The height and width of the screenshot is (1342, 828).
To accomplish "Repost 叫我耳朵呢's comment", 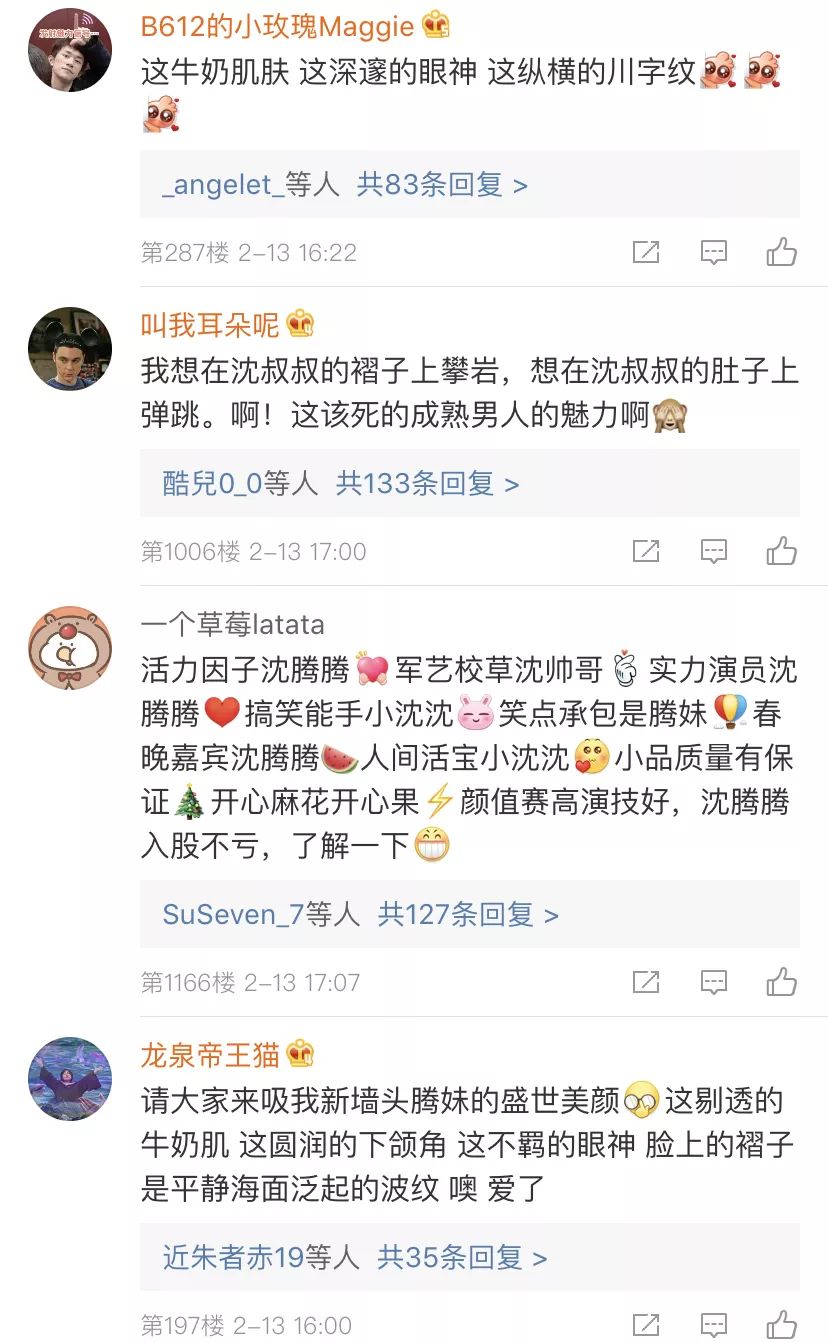I will (x=646, y=551).
